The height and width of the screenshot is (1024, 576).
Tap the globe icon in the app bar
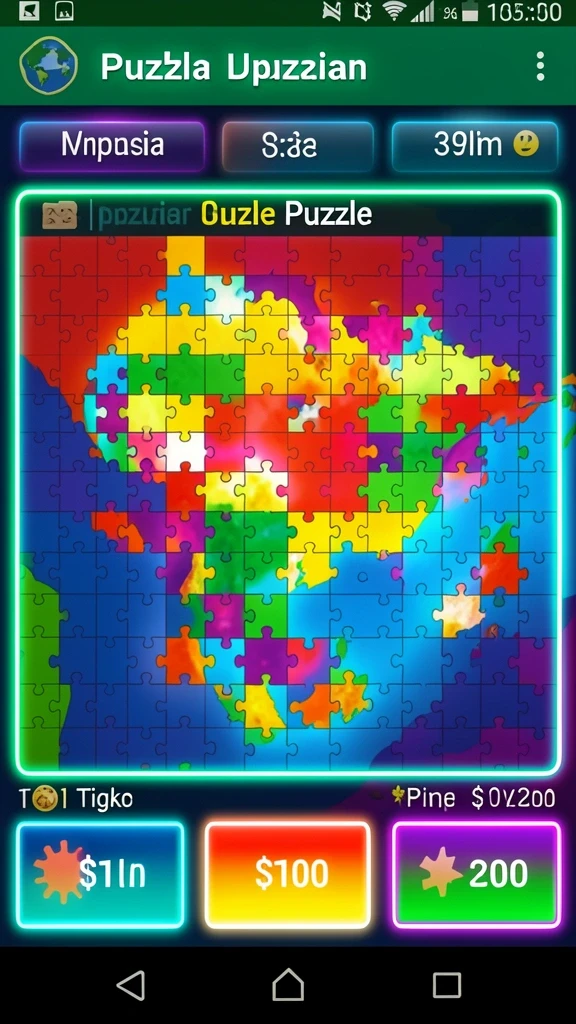pyautogui.click(x=49, y=65)
